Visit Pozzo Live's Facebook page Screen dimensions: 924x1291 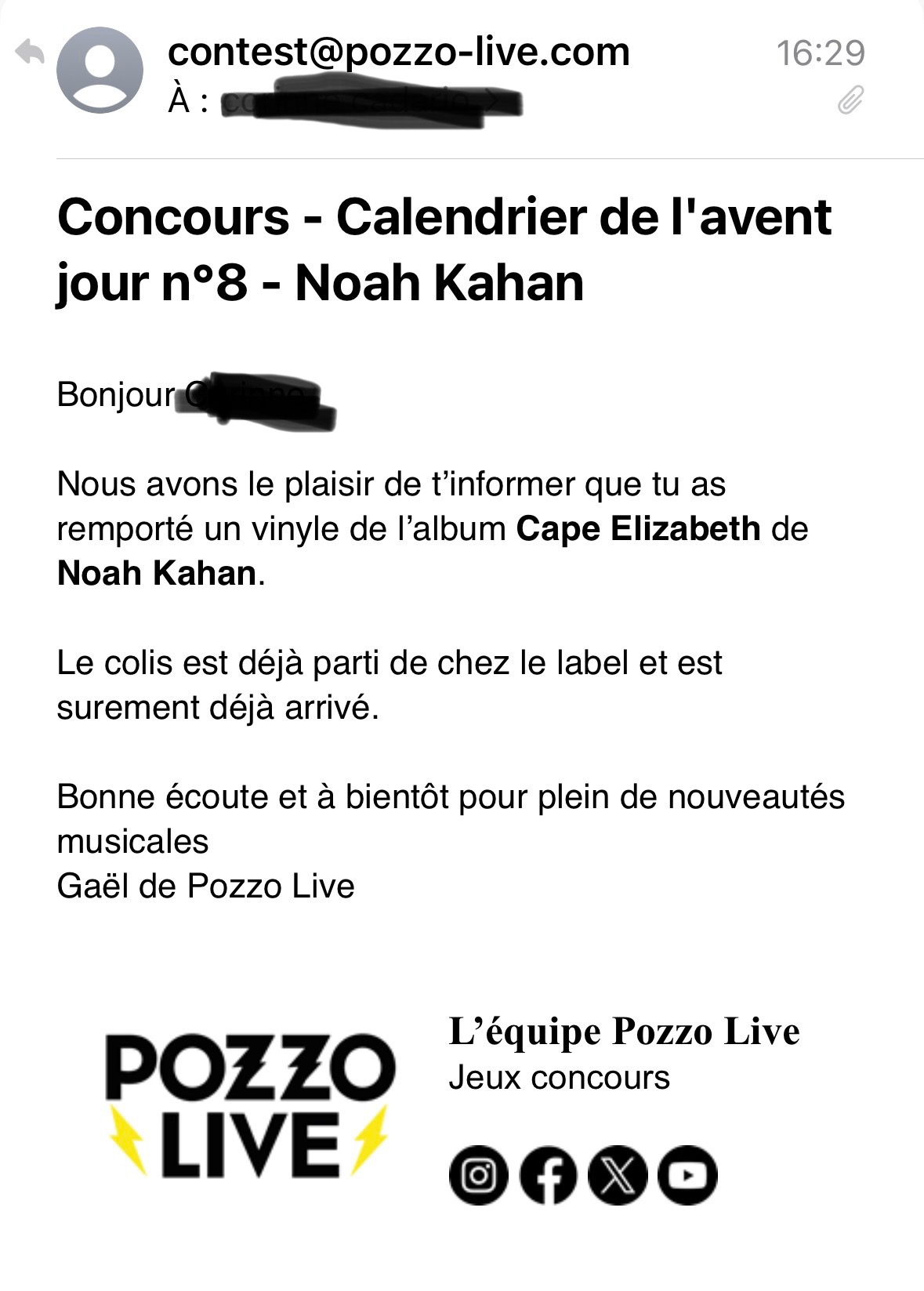coord(548,1175)
